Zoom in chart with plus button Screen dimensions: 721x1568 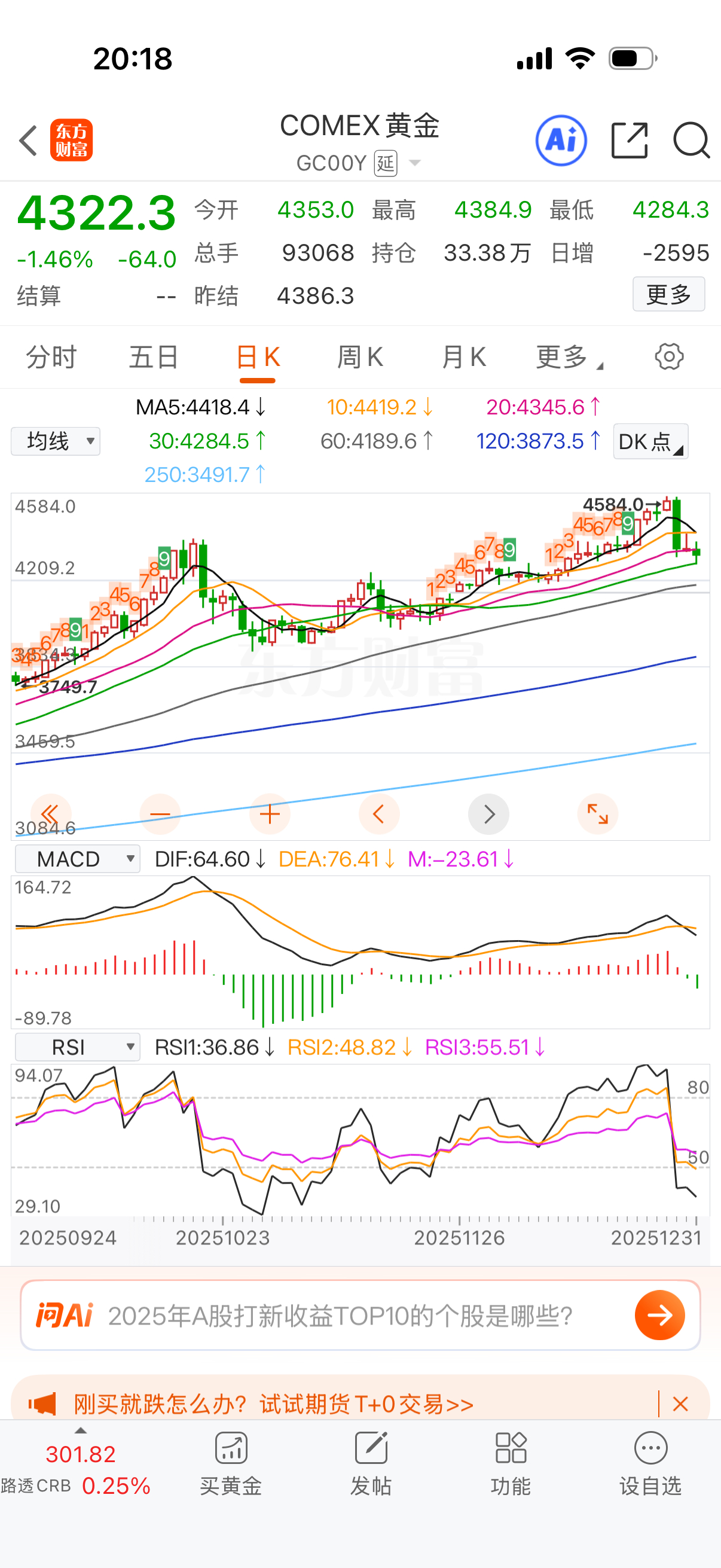tap(270, 814)
